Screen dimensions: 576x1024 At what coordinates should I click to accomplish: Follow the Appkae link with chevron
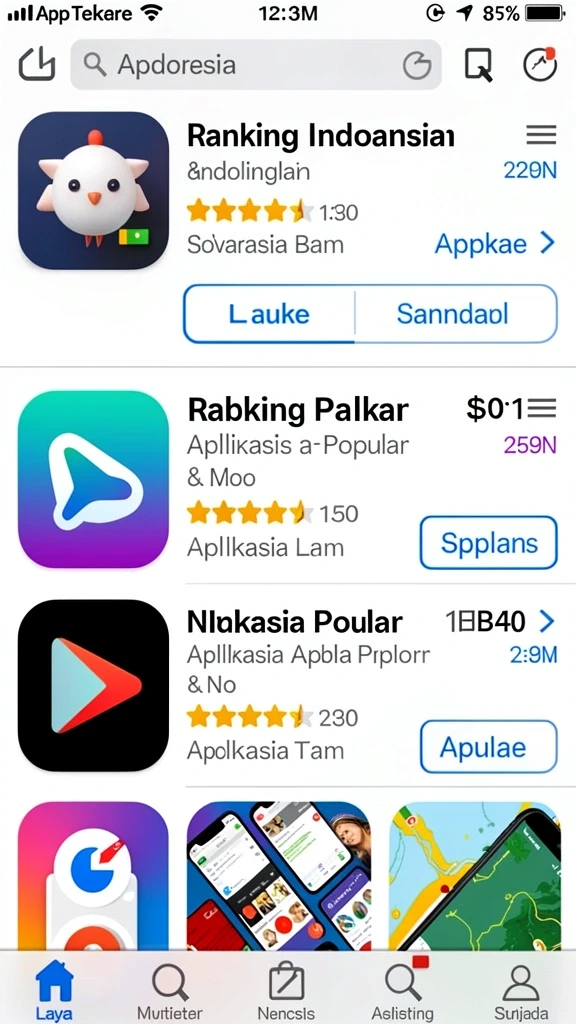pyautogui.click(x=495, y=244)
